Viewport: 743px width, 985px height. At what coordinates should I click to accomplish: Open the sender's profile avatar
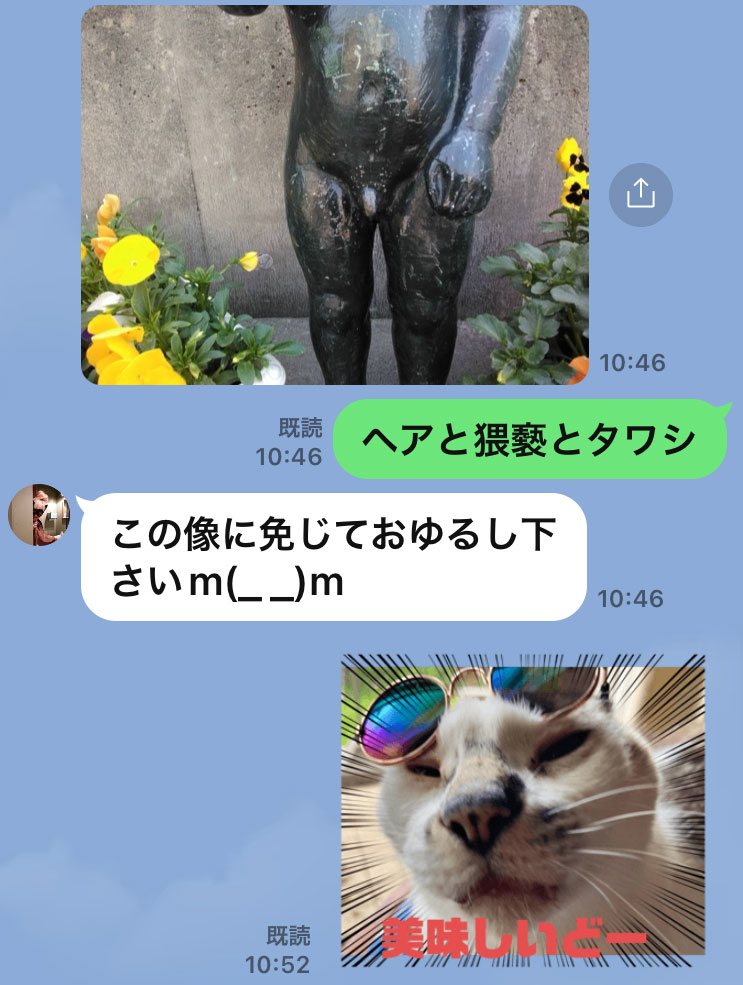tap(39, 515)
